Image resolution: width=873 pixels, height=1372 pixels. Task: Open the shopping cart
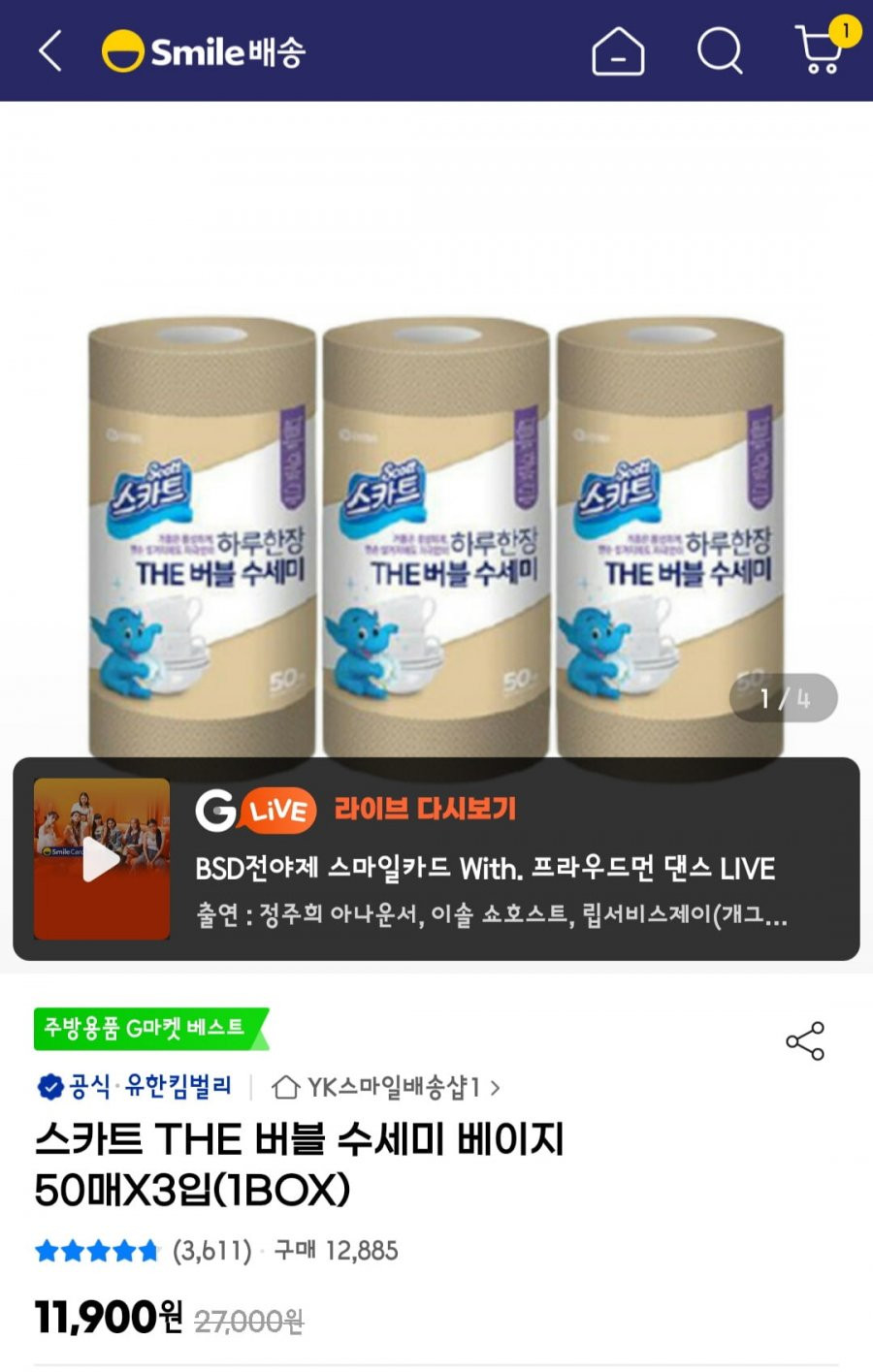coord(820,50)
